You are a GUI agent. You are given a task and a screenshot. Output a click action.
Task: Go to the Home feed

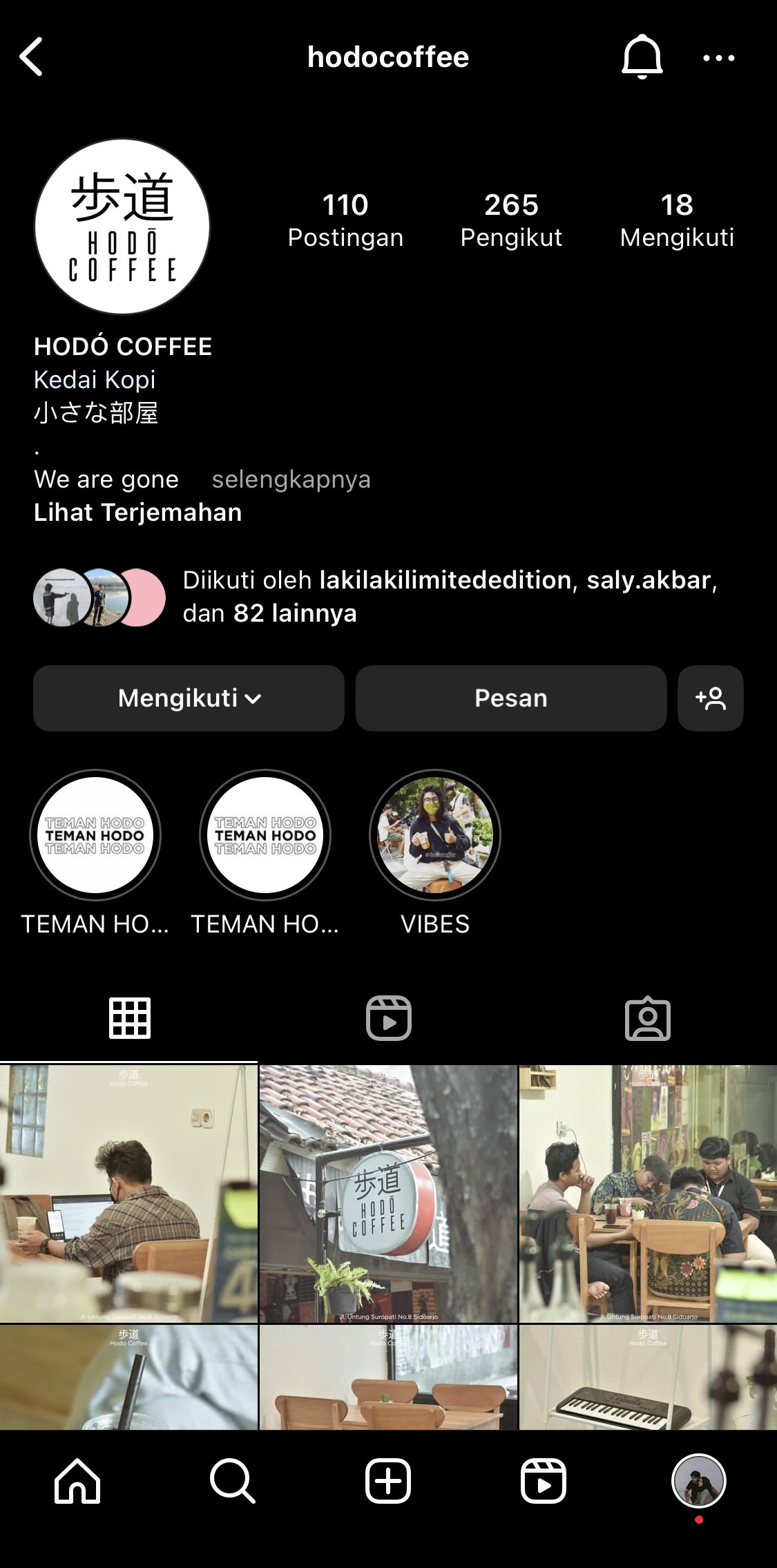[x=77, y=1481]
